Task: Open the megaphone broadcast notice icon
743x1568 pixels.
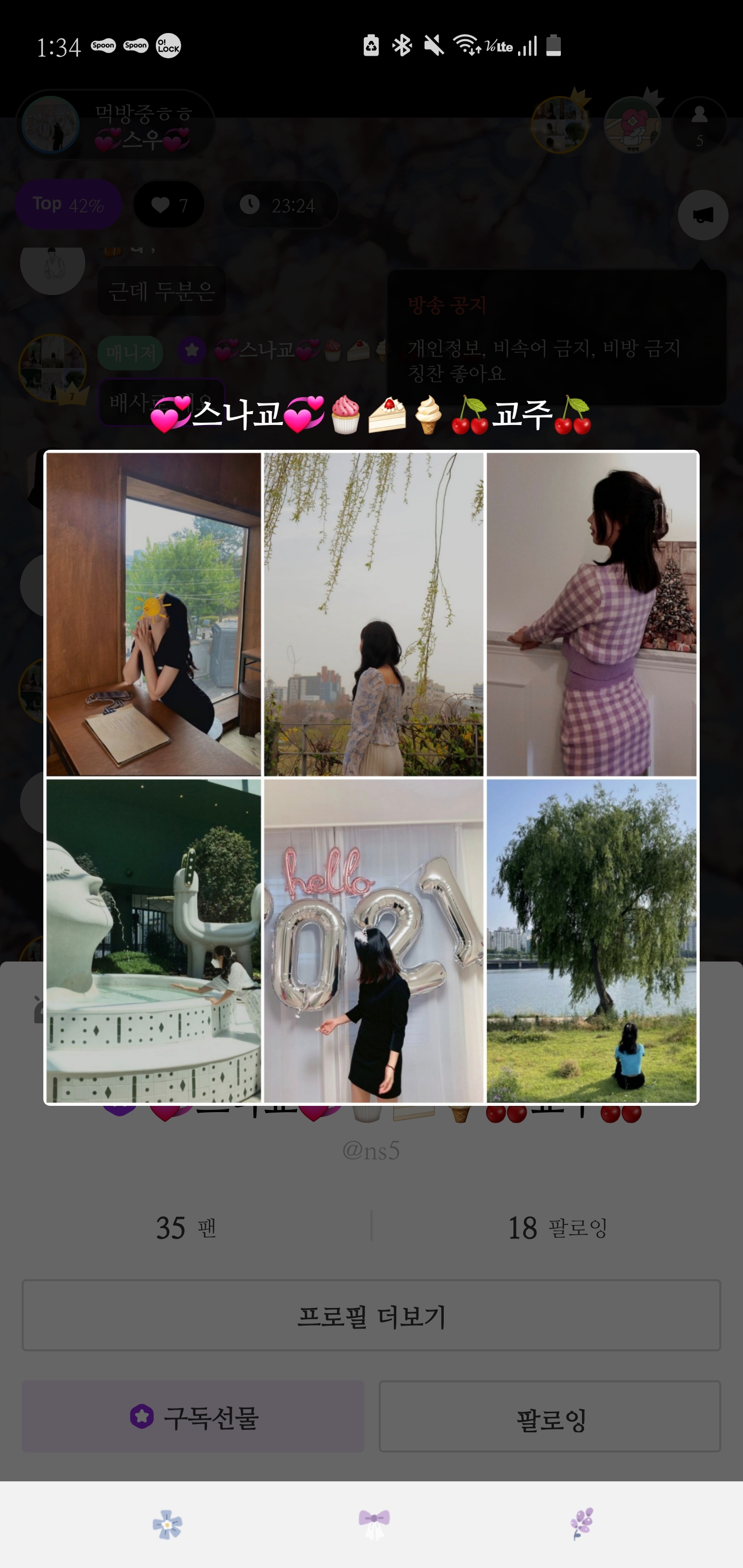Action: (702, 216)
